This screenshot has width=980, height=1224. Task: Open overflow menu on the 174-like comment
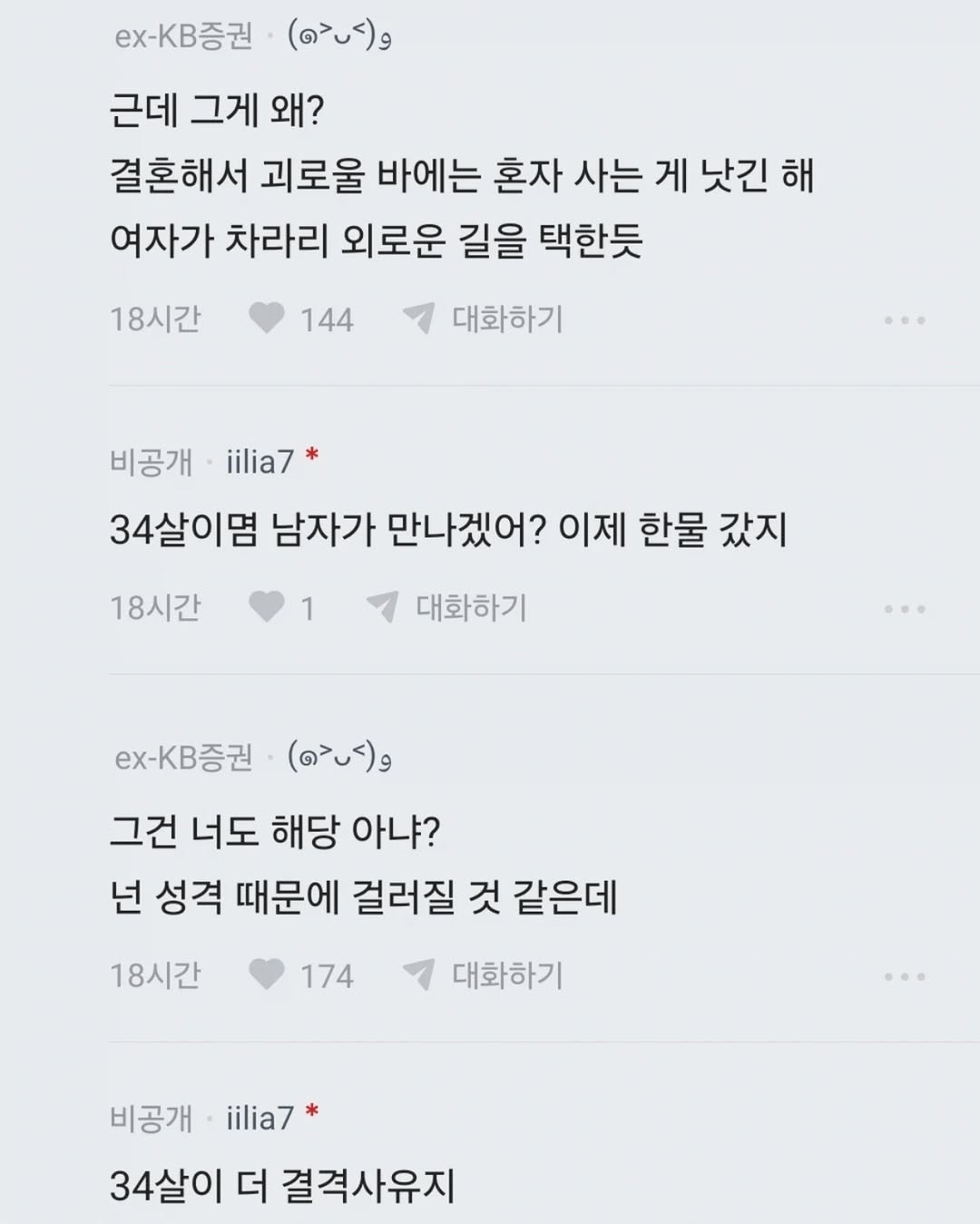(905, 977)
